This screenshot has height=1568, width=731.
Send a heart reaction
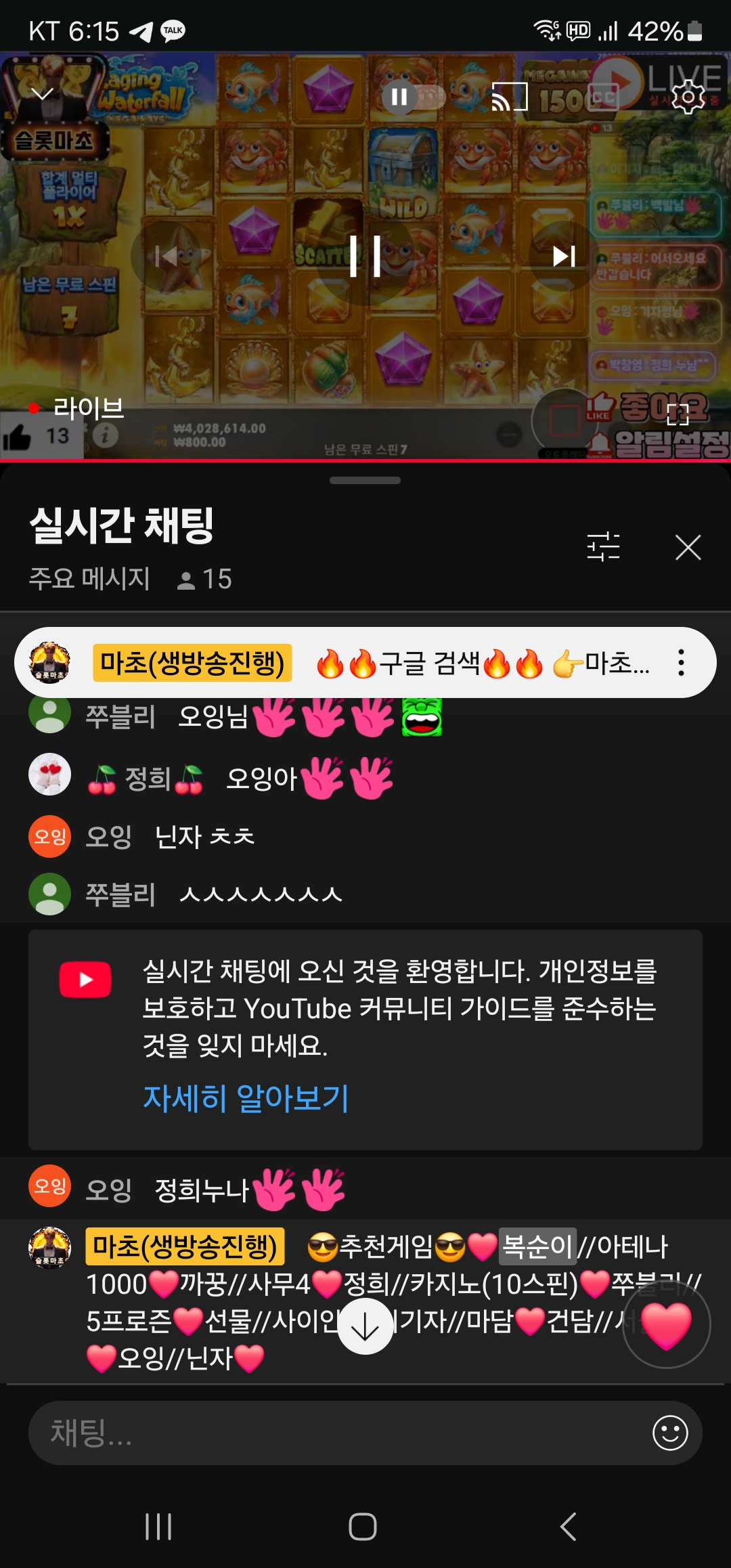tap(666, 1324)
